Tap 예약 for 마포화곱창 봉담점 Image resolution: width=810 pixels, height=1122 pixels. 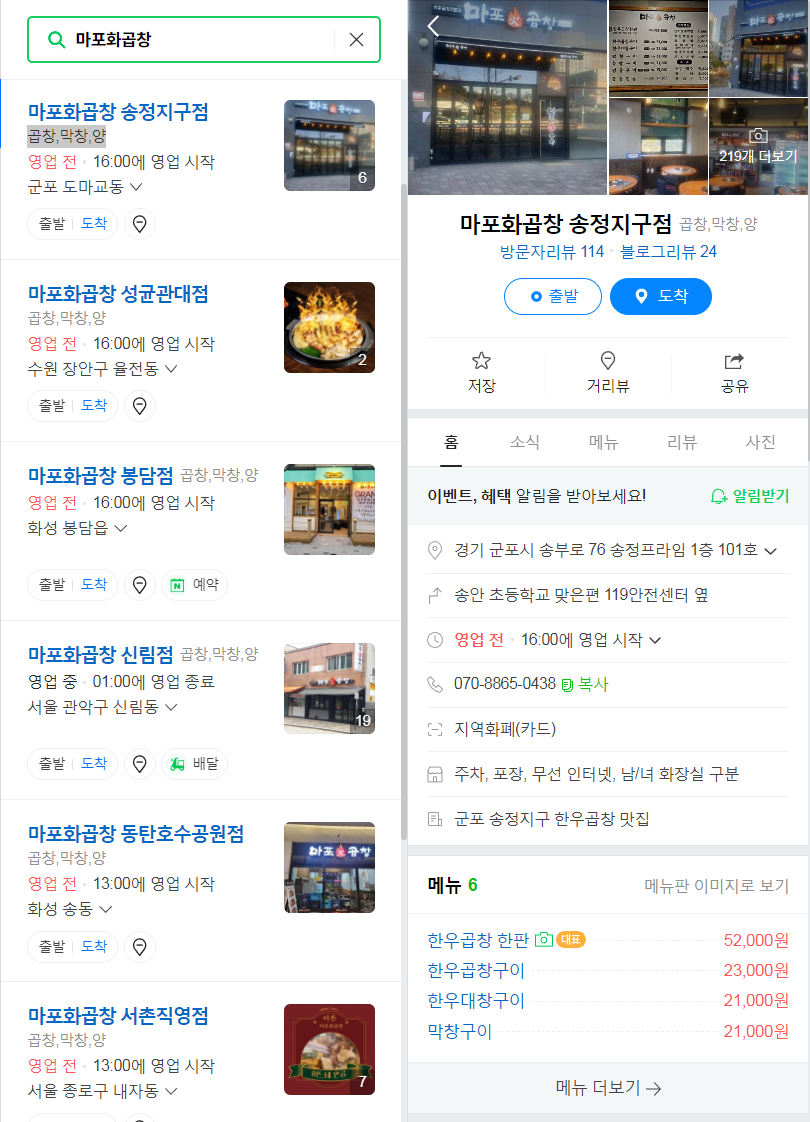click(195, 584)
